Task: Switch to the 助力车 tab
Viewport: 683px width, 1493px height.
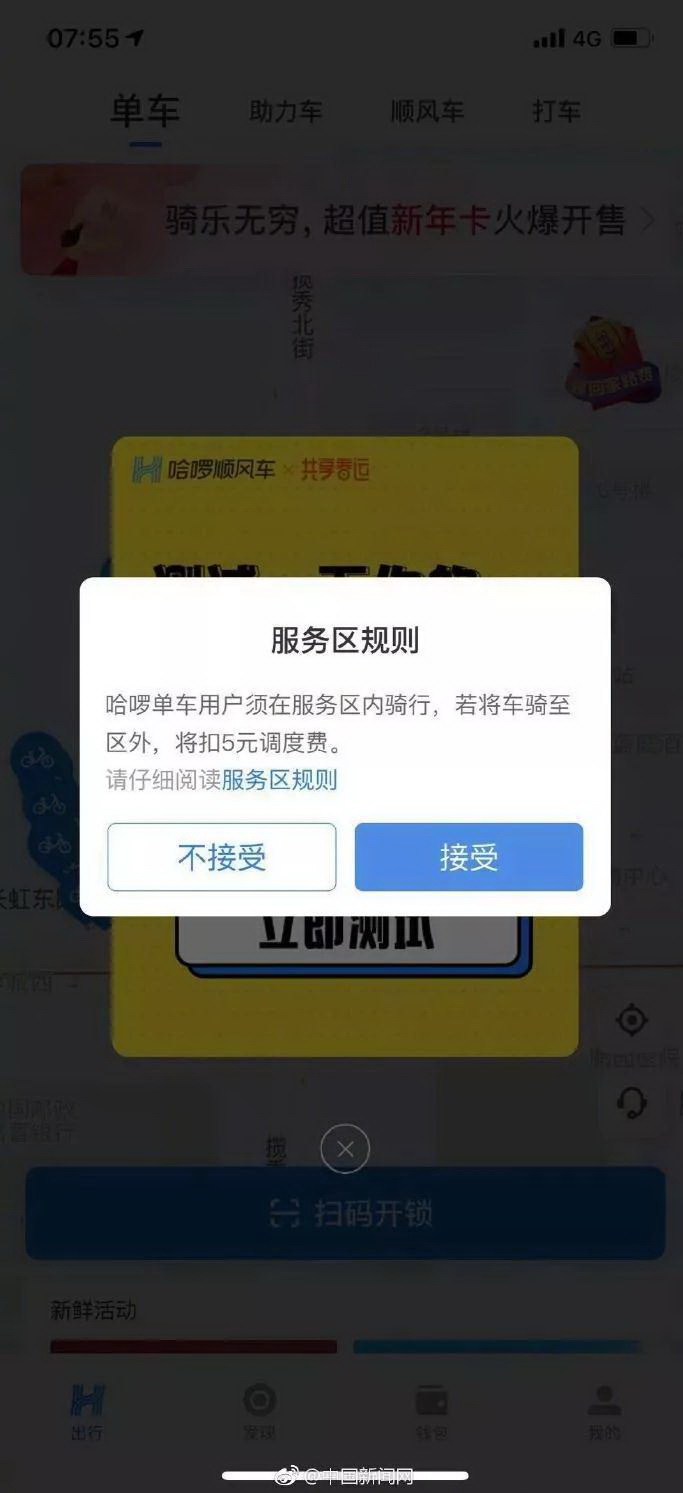Action: coord(286,111)
